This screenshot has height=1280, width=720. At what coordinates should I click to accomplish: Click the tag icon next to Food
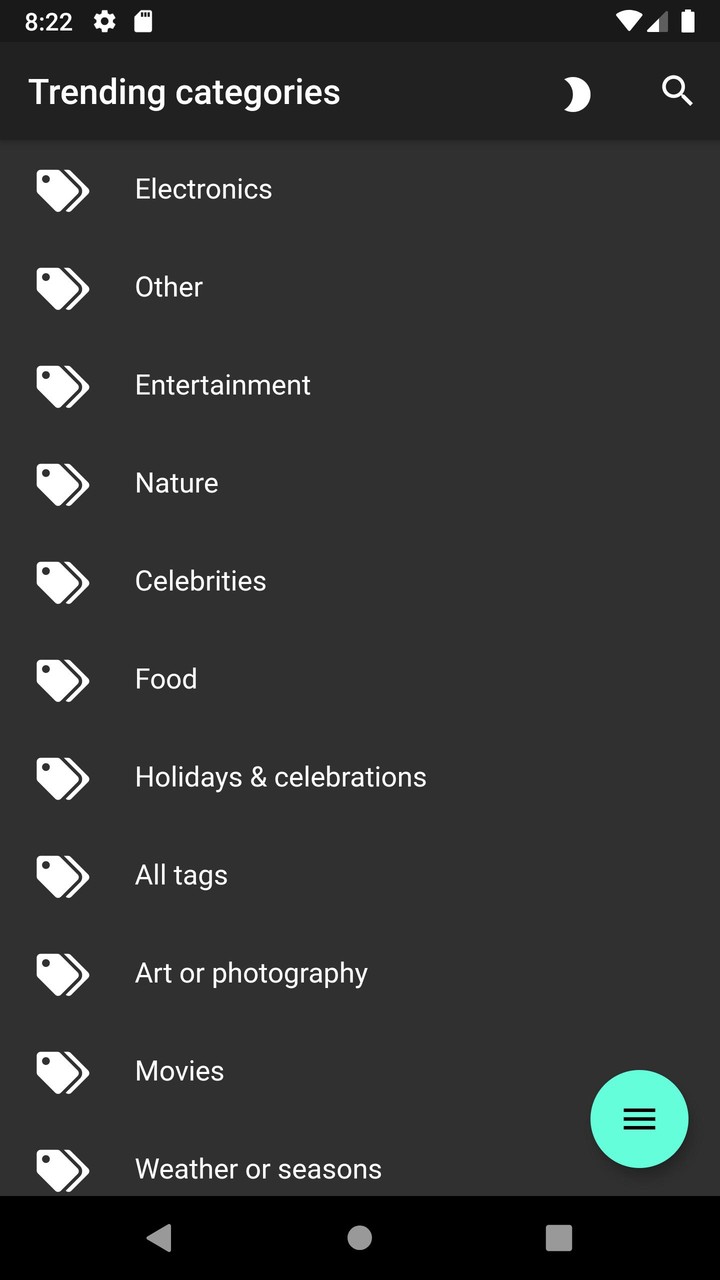tap(62, 679)
